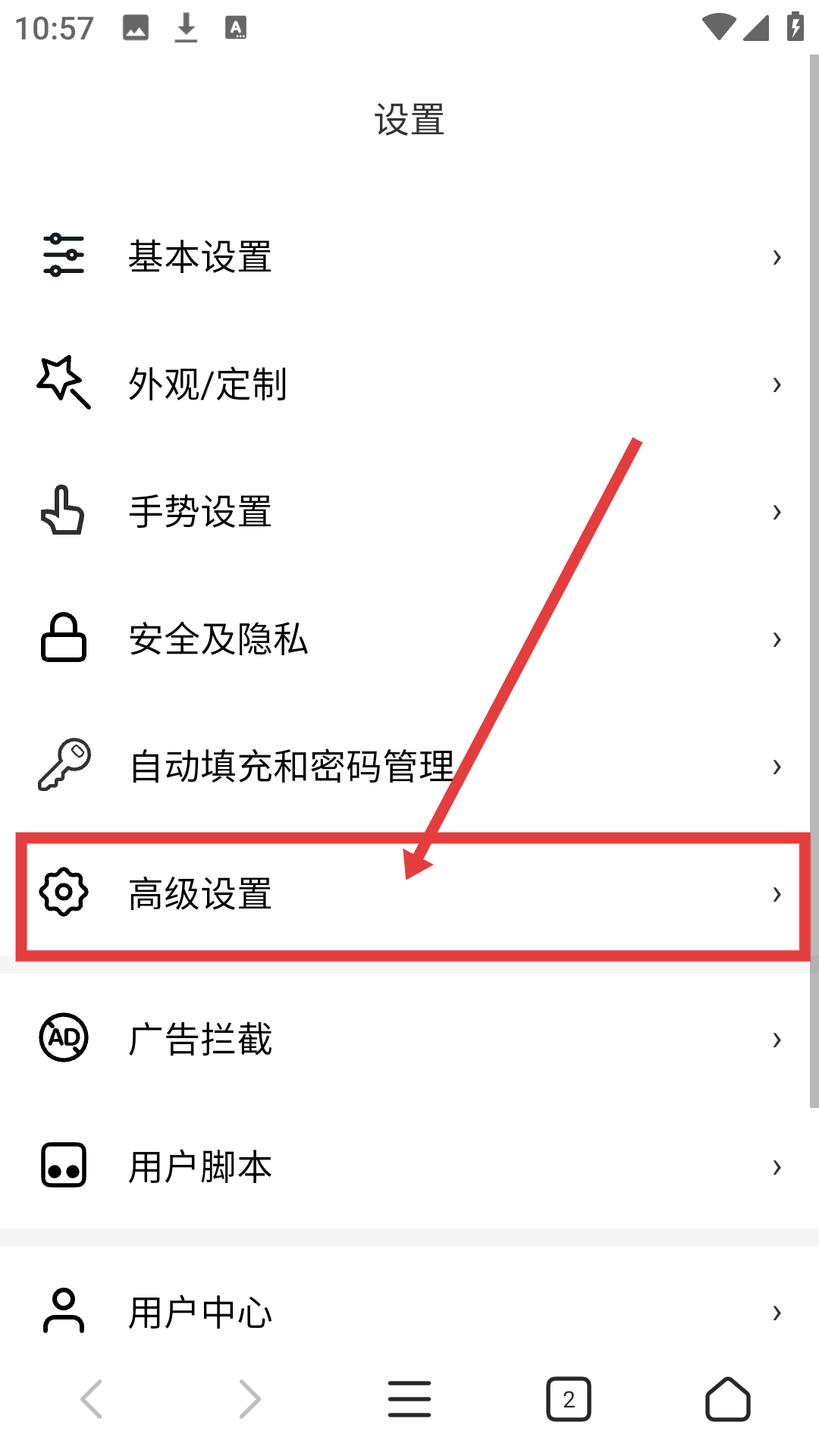Enter 高级设置 advanced settings

(409, 893)
